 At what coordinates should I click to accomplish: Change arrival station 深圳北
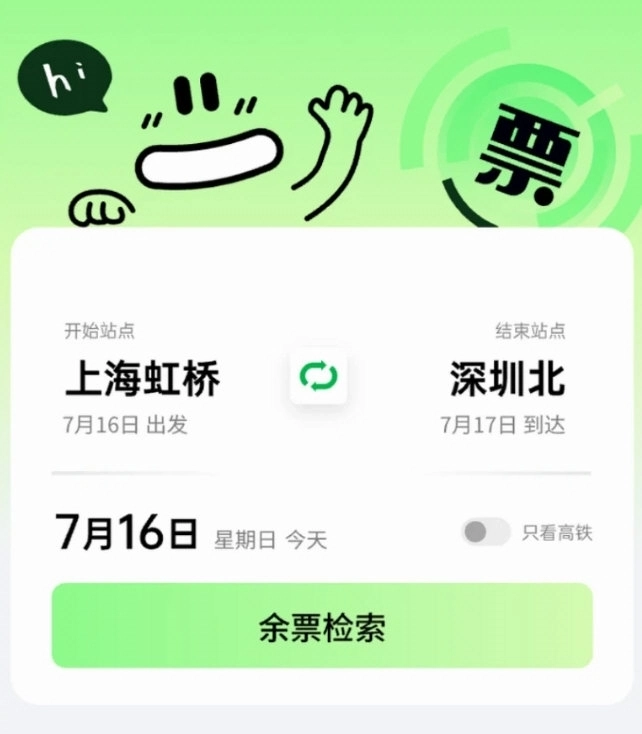pos(507,379)
